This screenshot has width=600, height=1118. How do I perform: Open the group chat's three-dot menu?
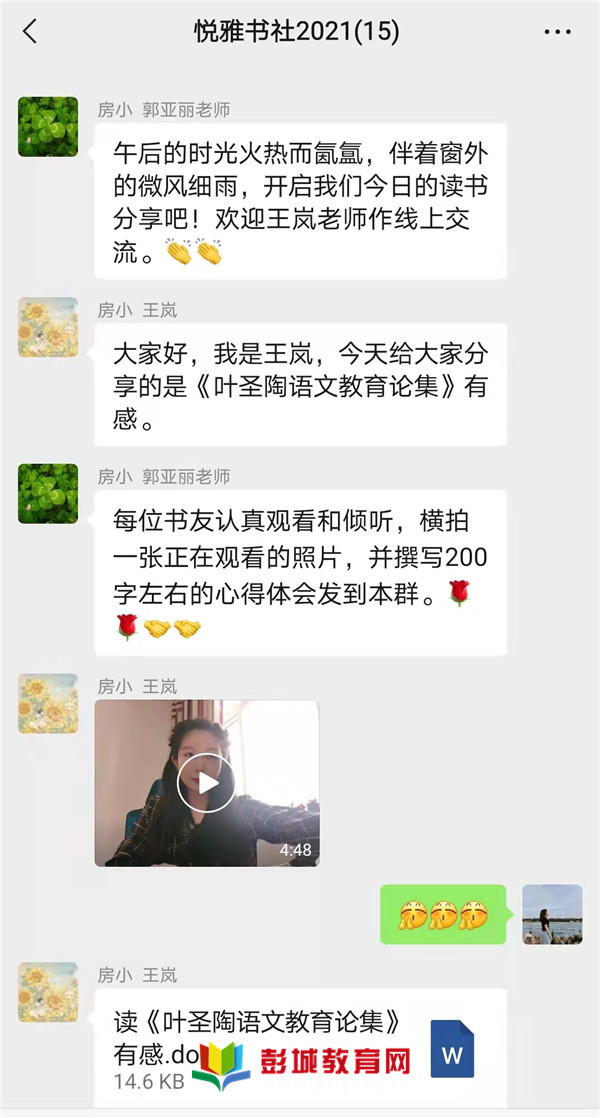click(557, 32)
